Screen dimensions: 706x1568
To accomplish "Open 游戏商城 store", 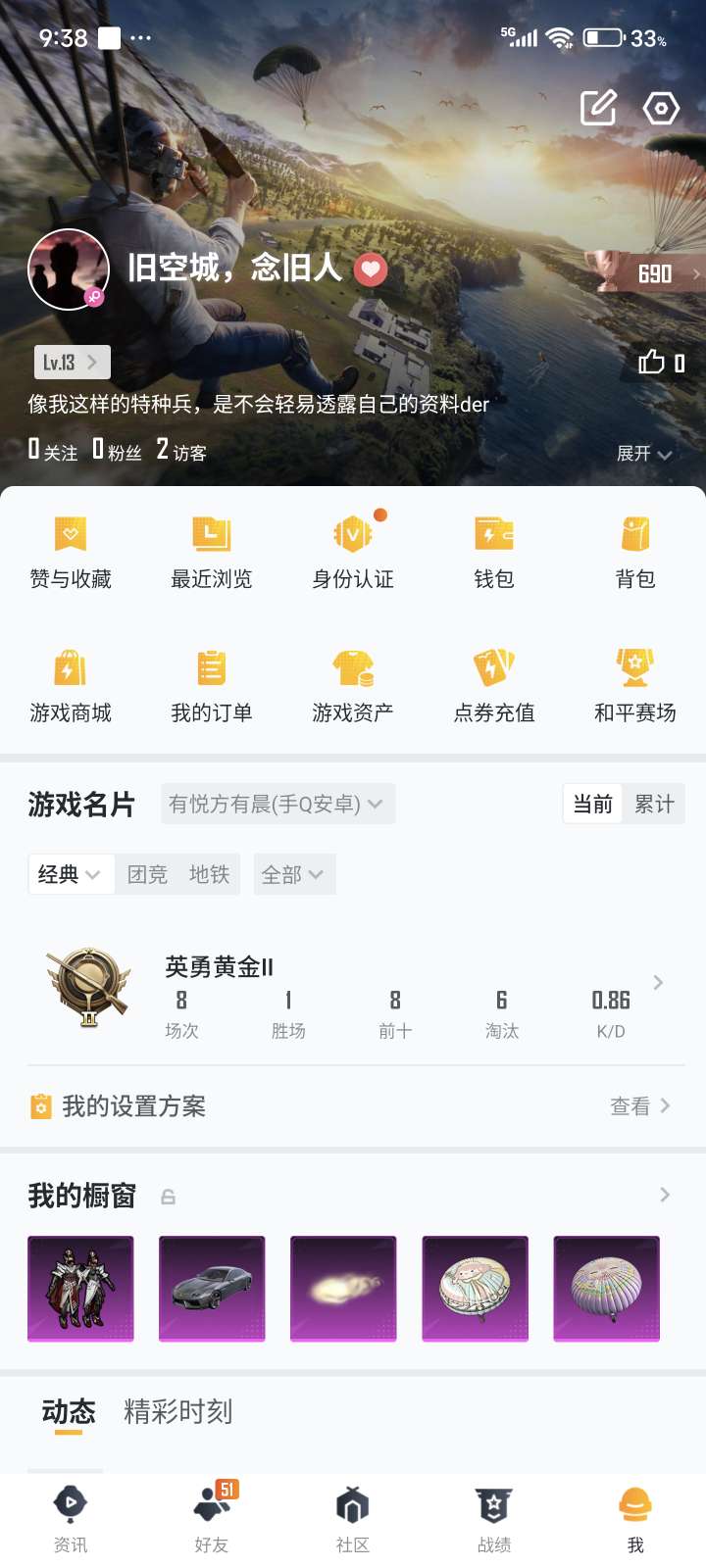I will tap(71, 686).
